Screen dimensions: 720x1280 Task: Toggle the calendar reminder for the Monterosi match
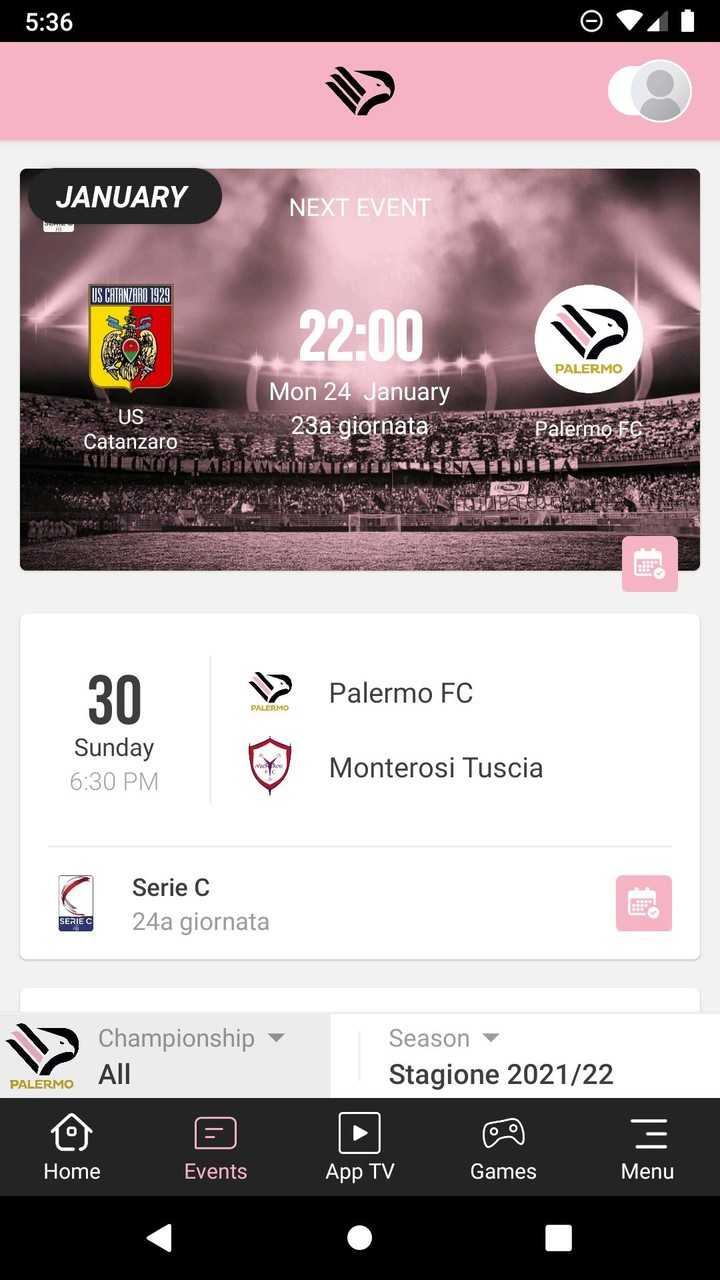[643, 903]
